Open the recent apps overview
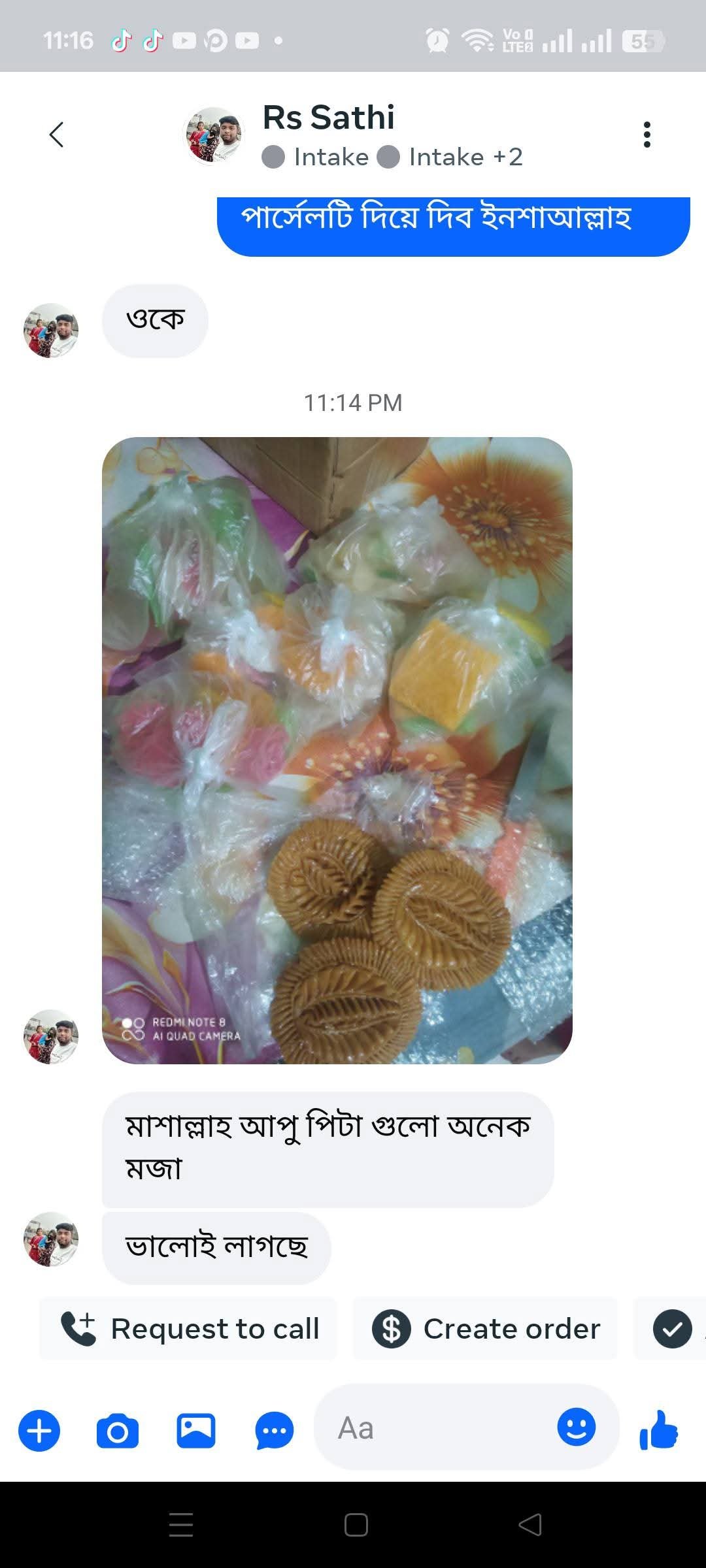This screenshot has height=1568, width=706. point(181,1525)
